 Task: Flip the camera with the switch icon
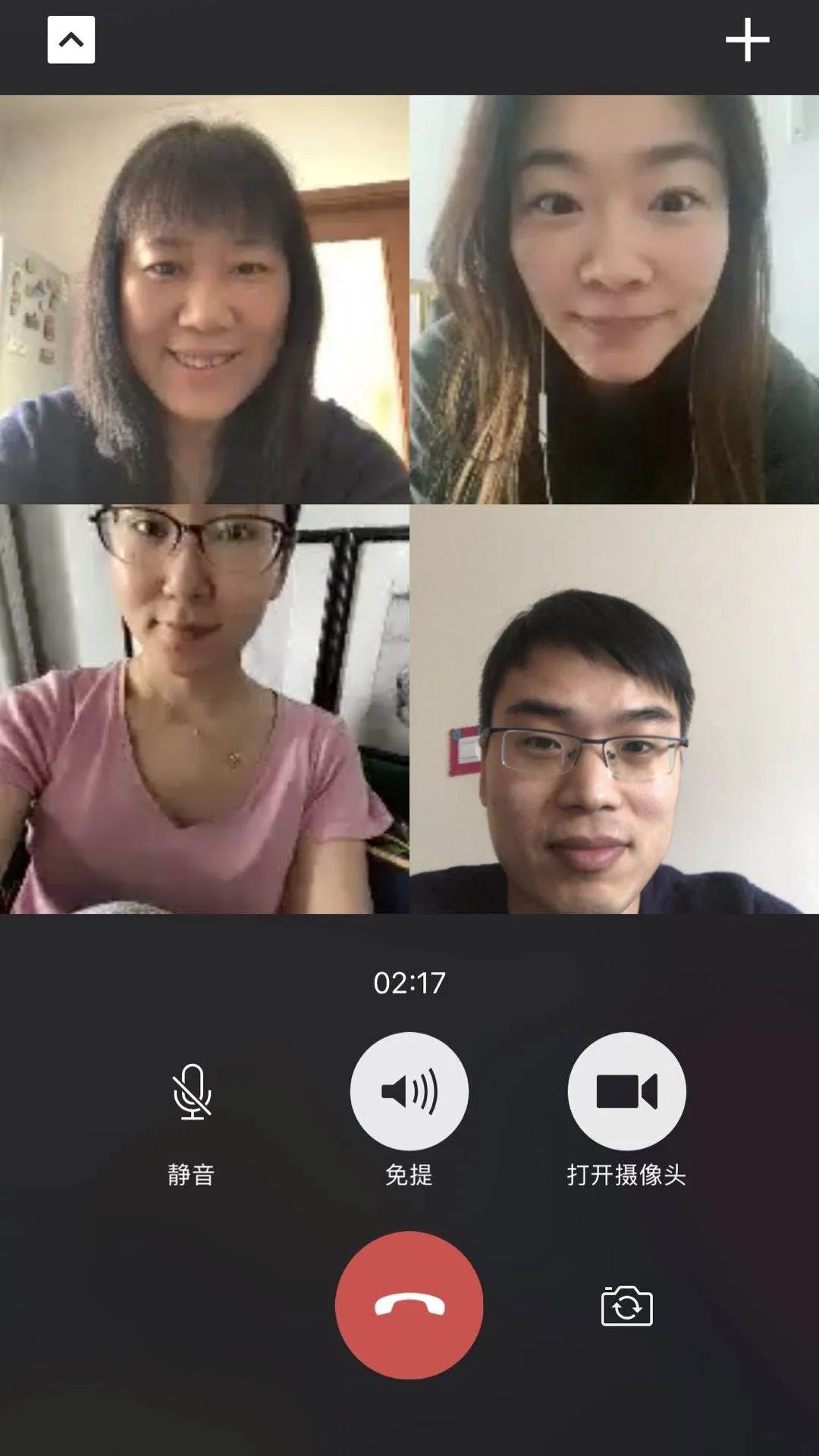point(626,1306)
